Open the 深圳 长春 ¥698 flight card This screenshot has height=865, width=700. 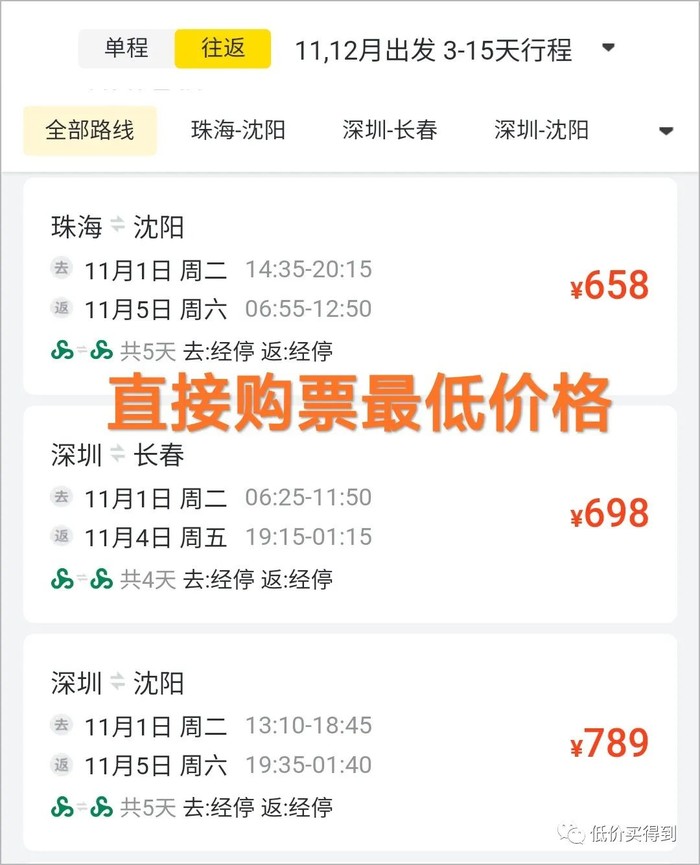coord(349,514)
